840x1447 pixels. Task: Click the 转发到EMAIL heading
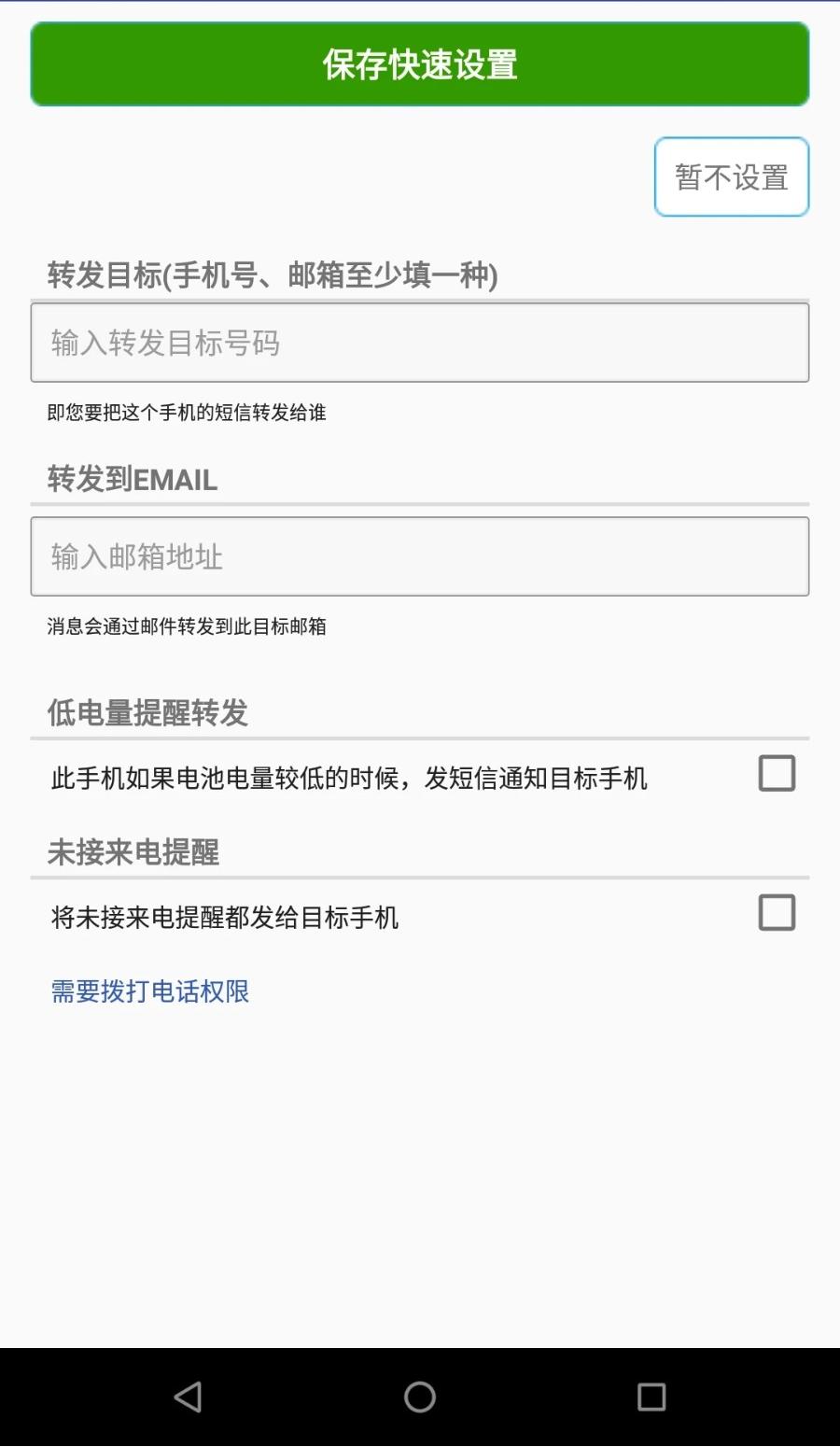coord(131,479)
